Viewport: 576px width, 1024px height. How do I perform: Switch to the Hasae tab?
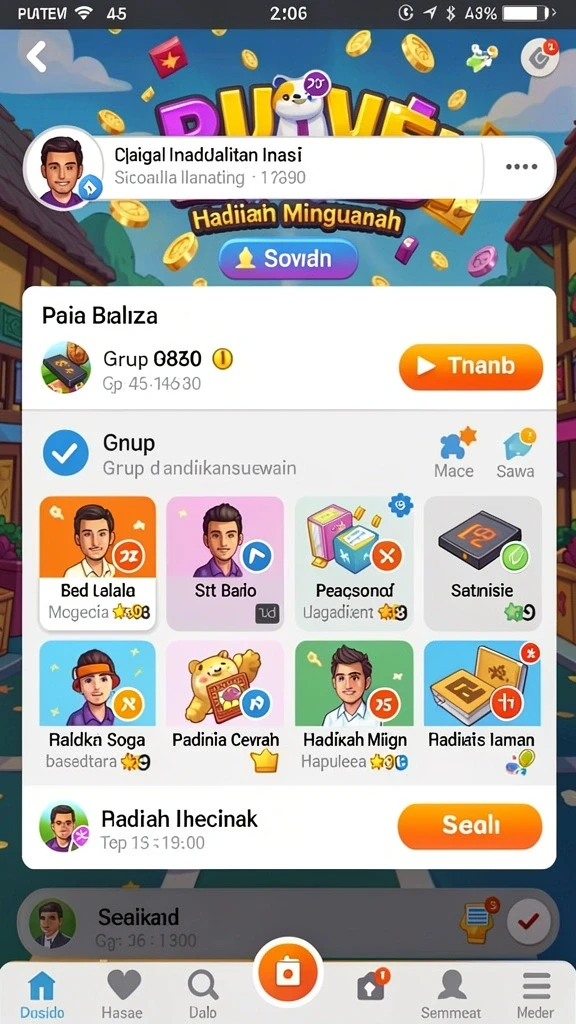(122, 992)
